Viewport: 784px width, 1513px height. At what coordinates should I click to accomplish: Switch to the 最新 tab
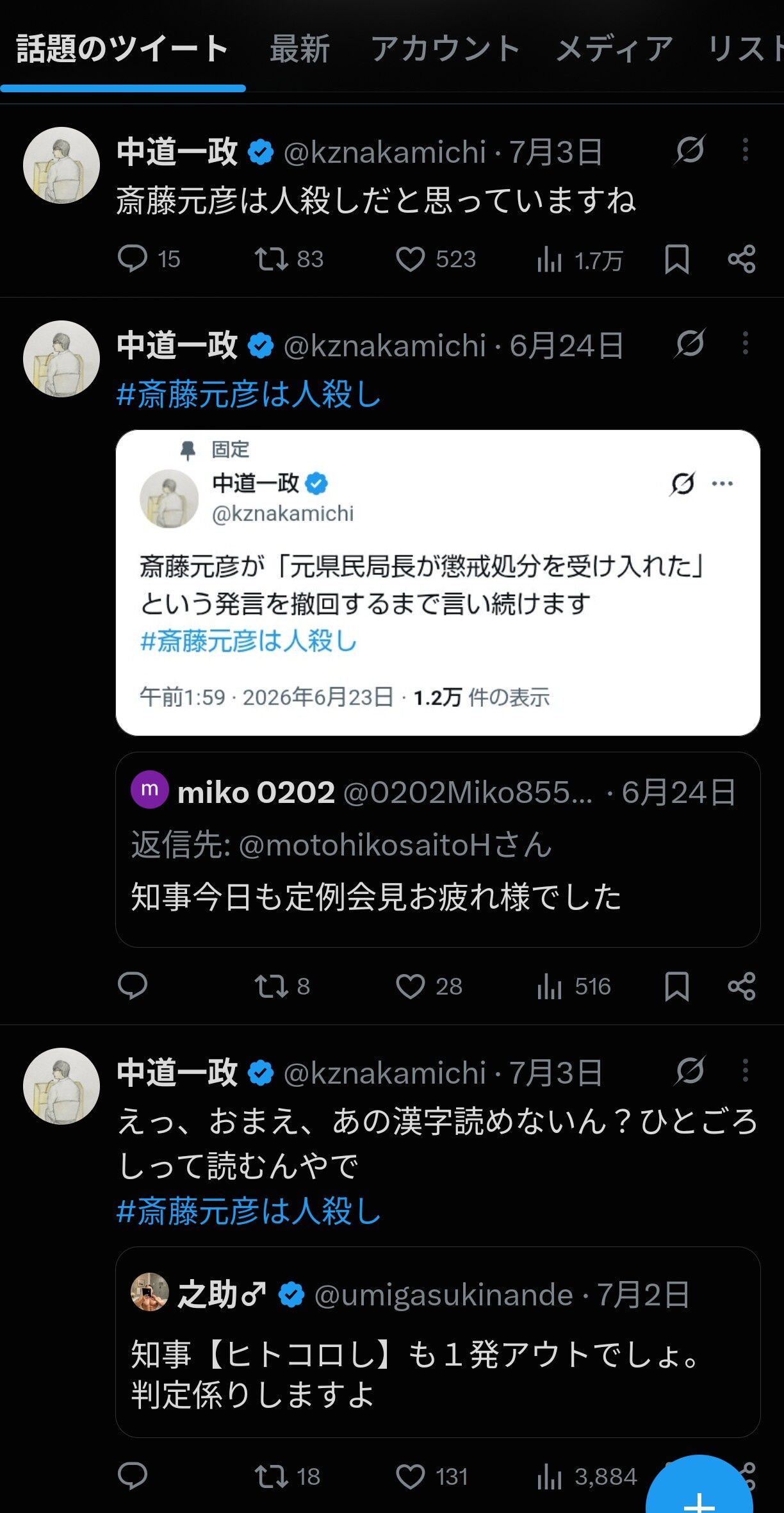(300, 49)
